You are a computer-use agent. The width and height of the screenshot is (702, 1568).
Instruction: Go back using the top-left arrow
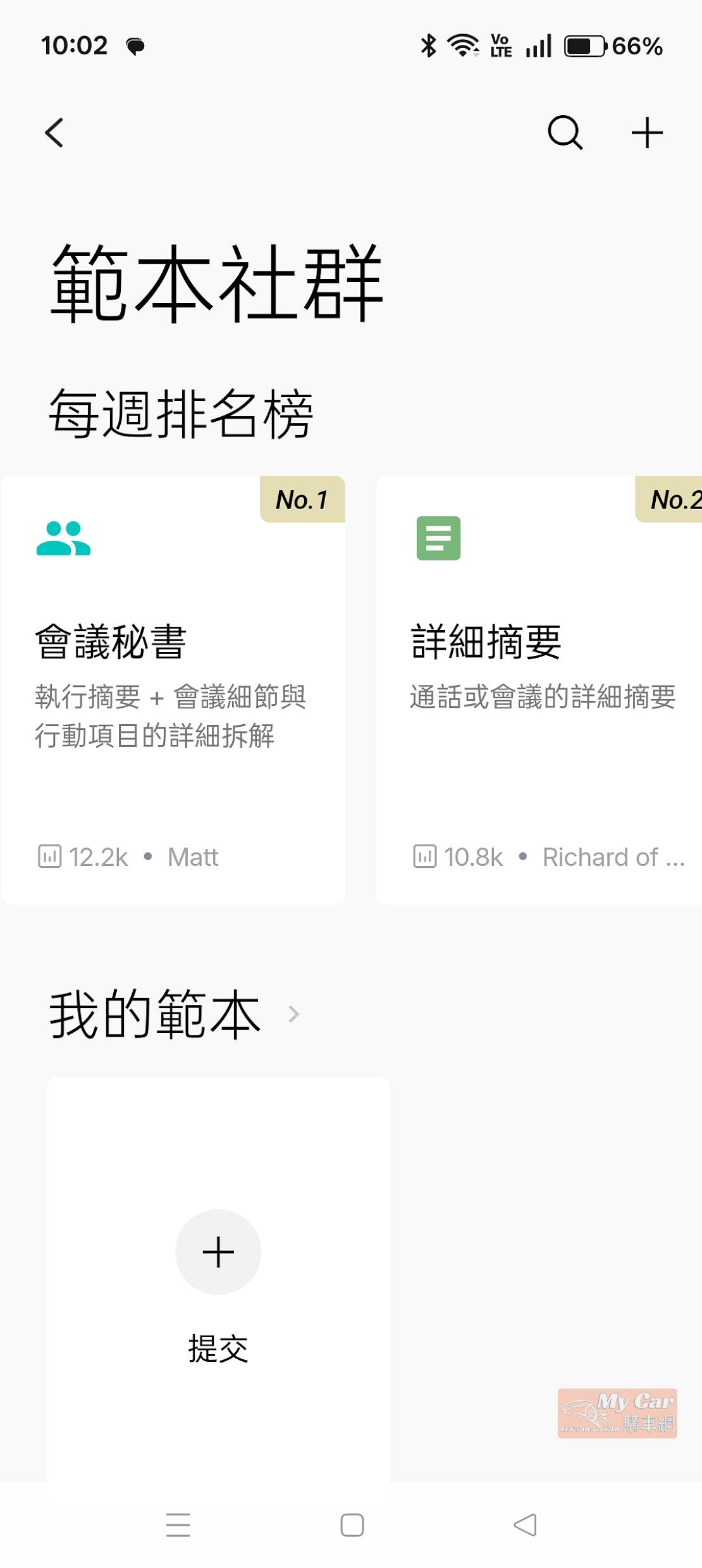[x=54, y=133]
